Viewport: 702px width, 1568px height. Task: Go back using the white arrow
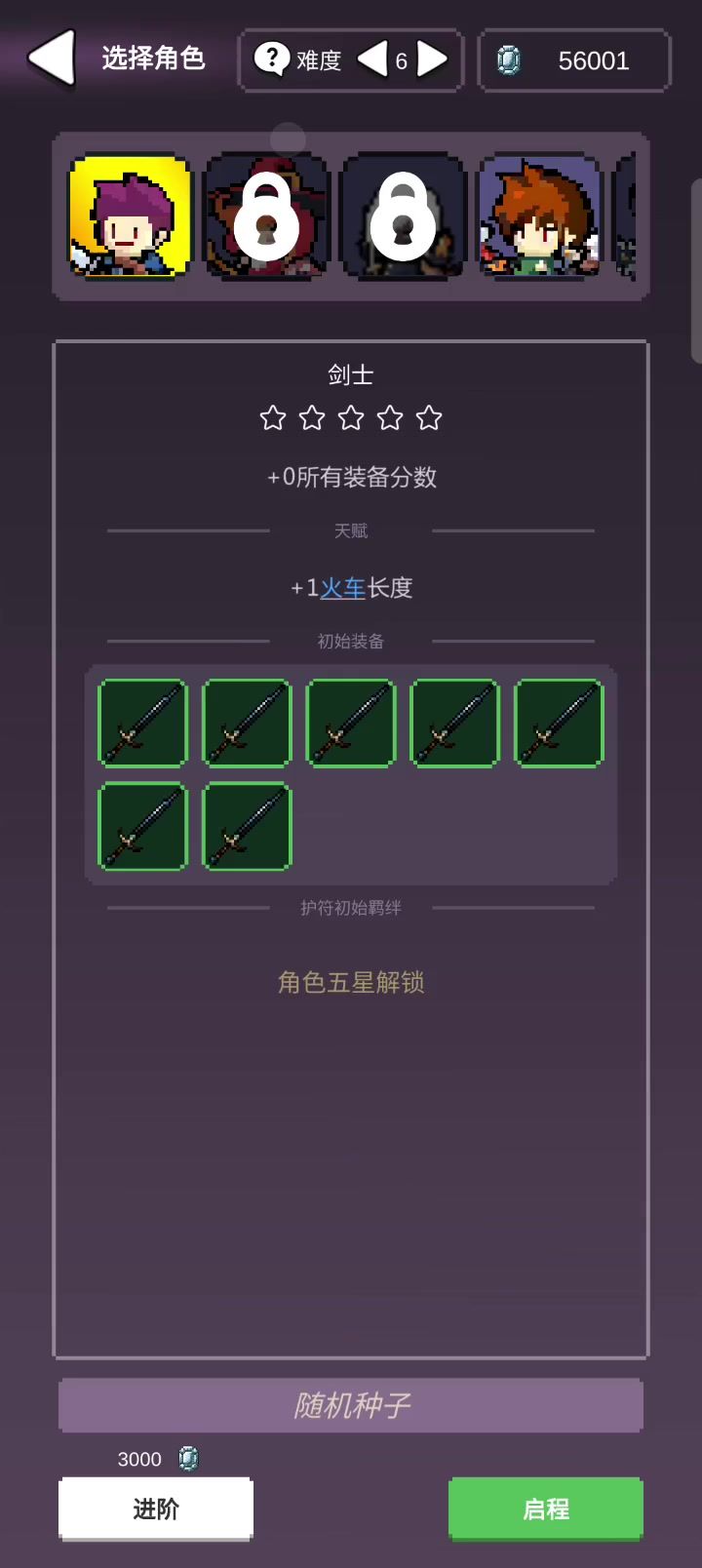tap(53, 59)
